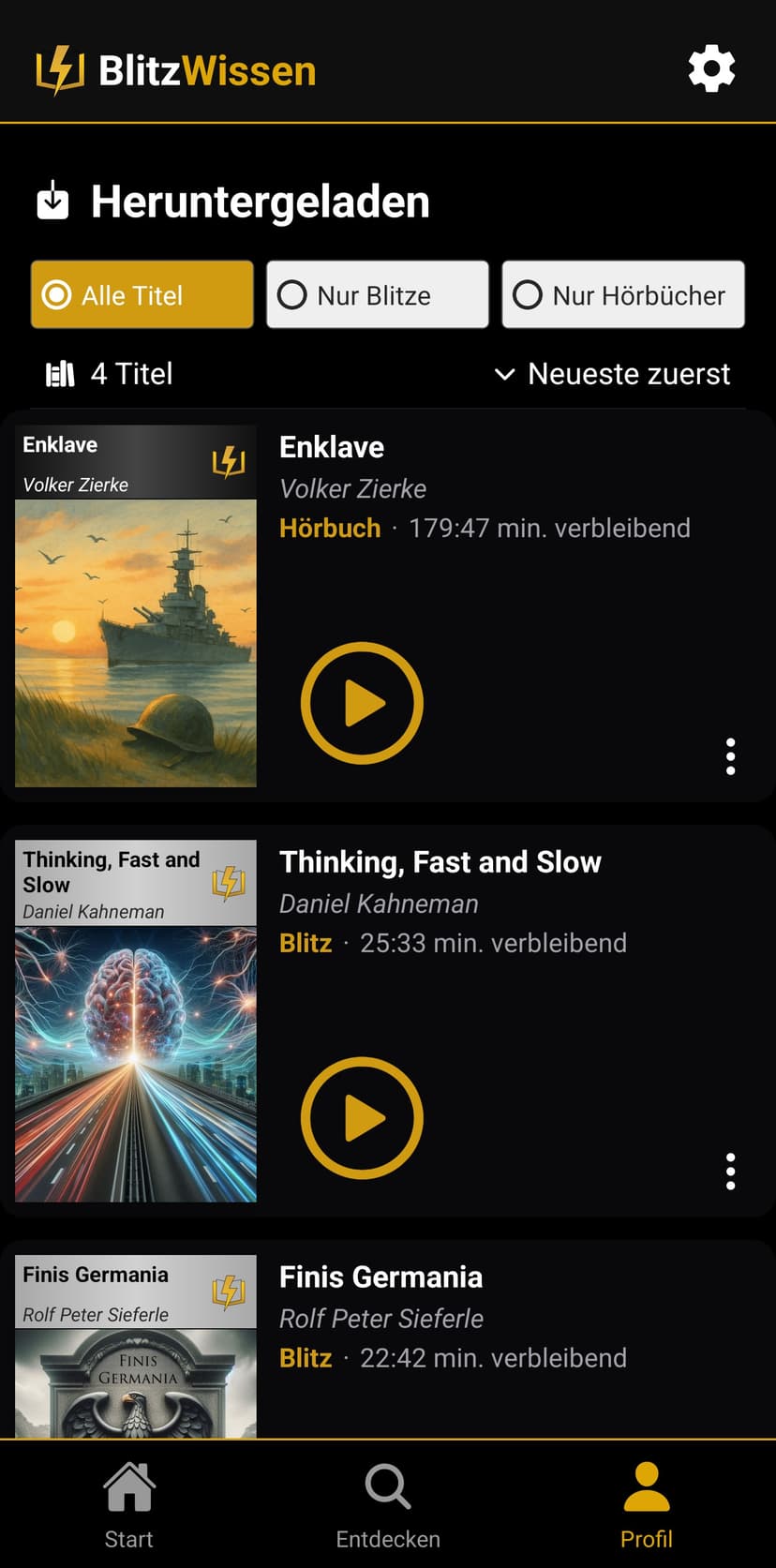Go to the Start tab
Viewport: 776px width, 1568px height.
[x=129, y=1505]
